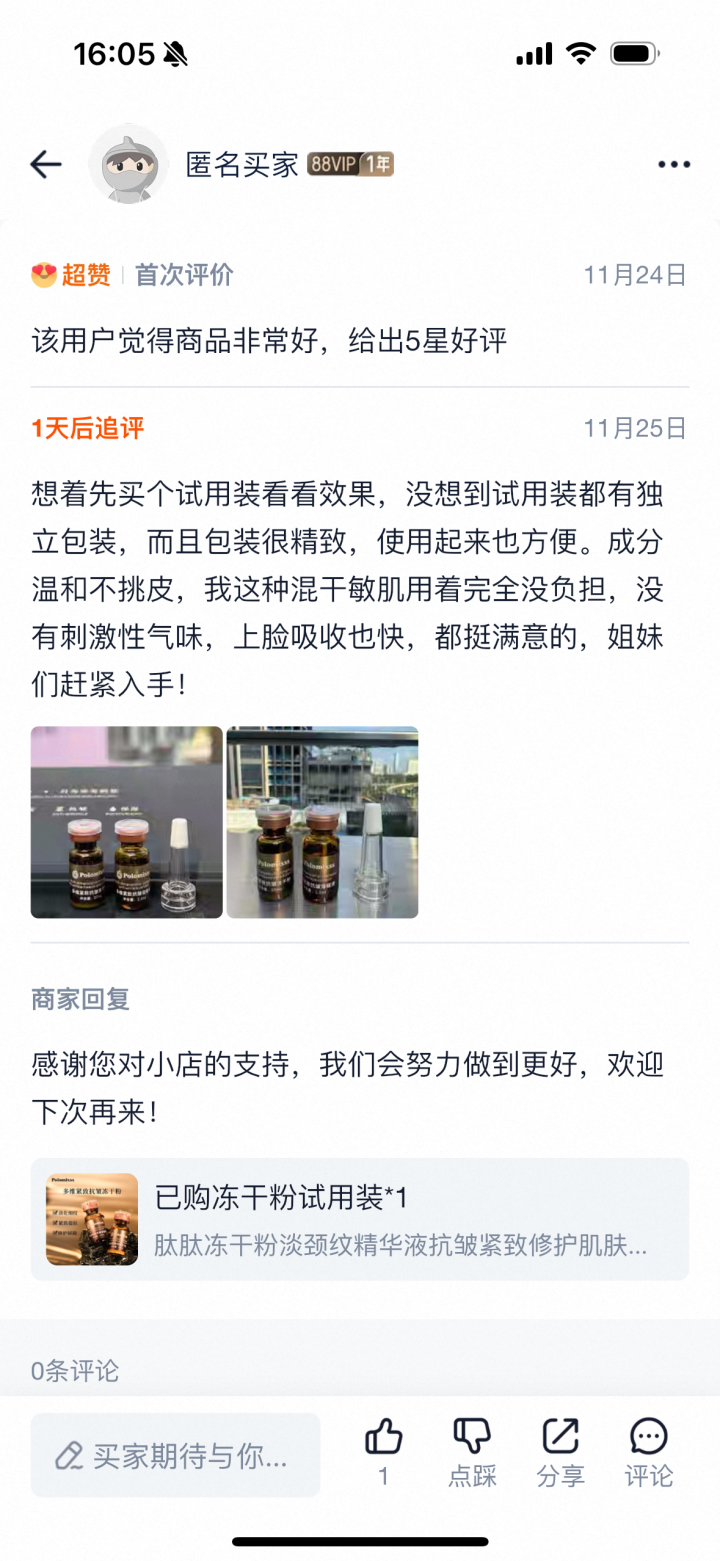Open the 已购冻干粉试用装 product card

click(360, 1219)
